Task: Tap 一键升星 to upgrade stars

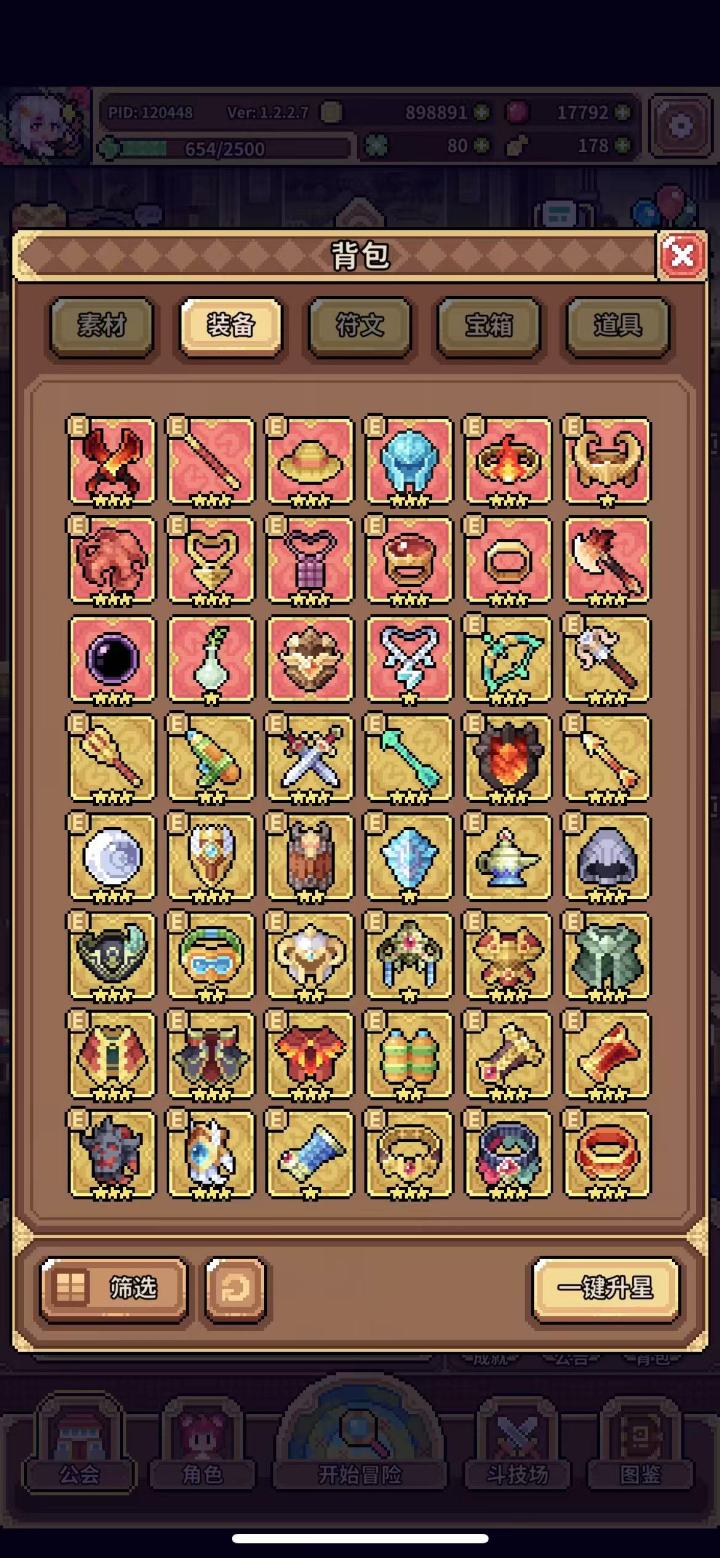Action: tap(606, 1288)
